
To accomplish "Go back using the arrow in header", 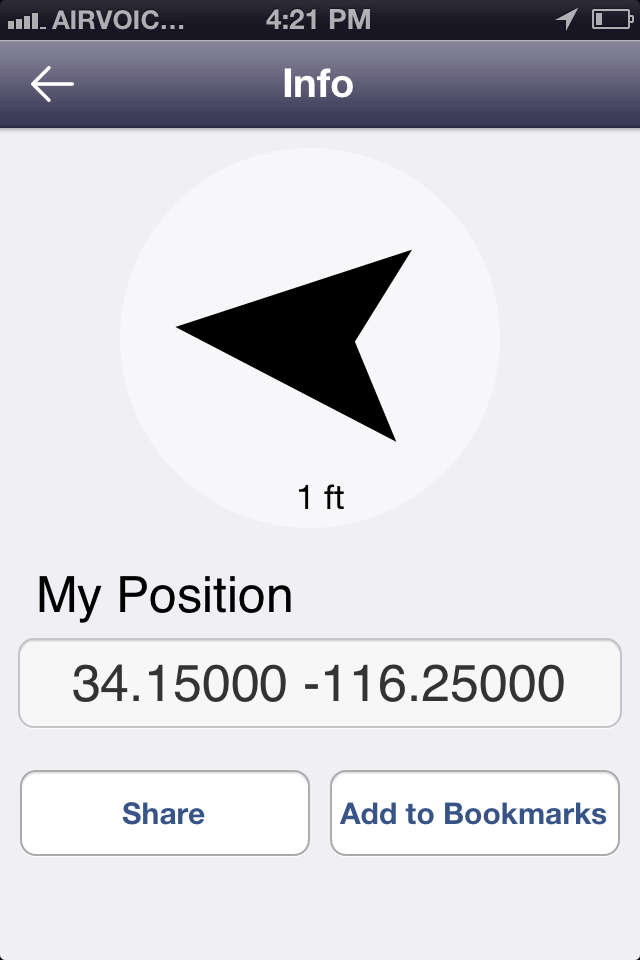I will point(52,84).
